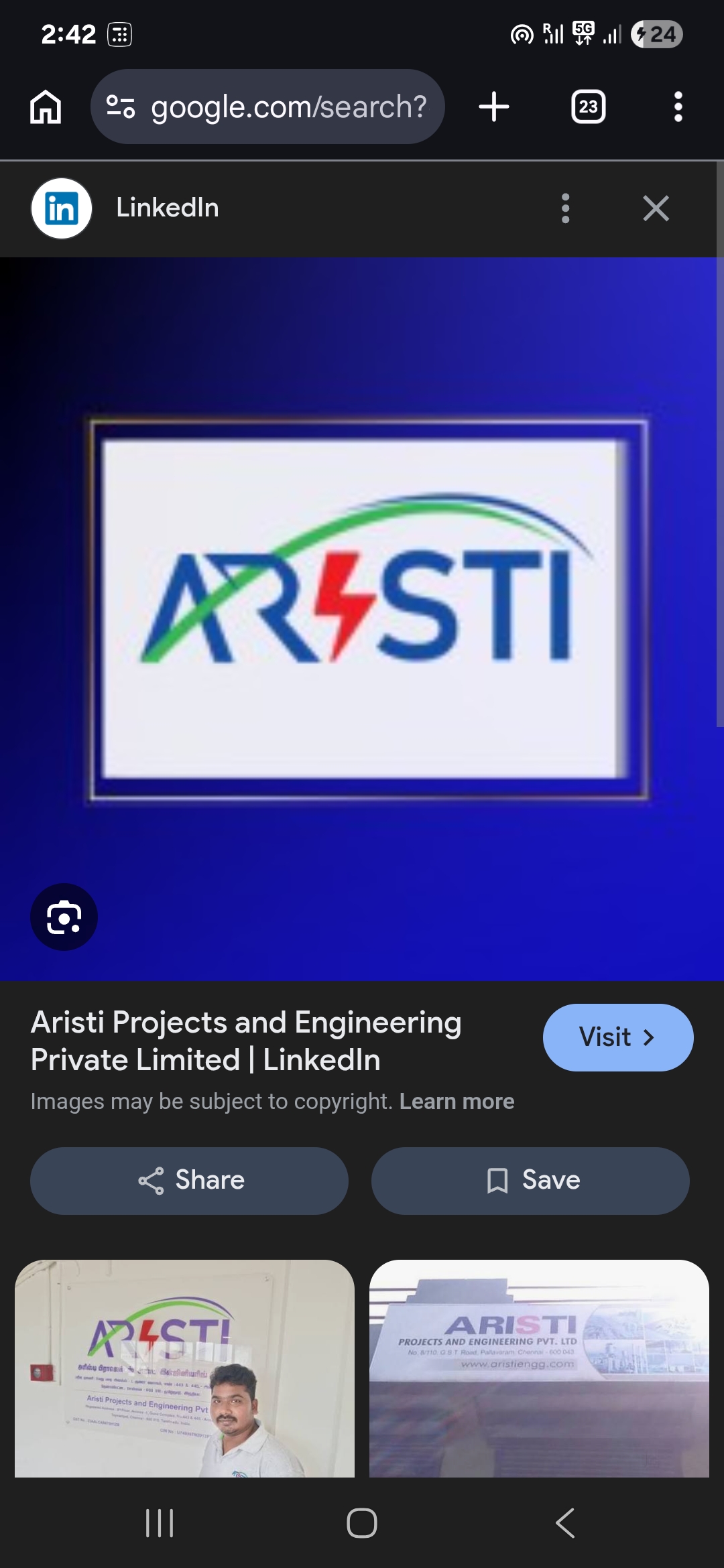The image size is (724, 1568).
Task: Tap the google.com address bar
Action: [x=288, y=107]
